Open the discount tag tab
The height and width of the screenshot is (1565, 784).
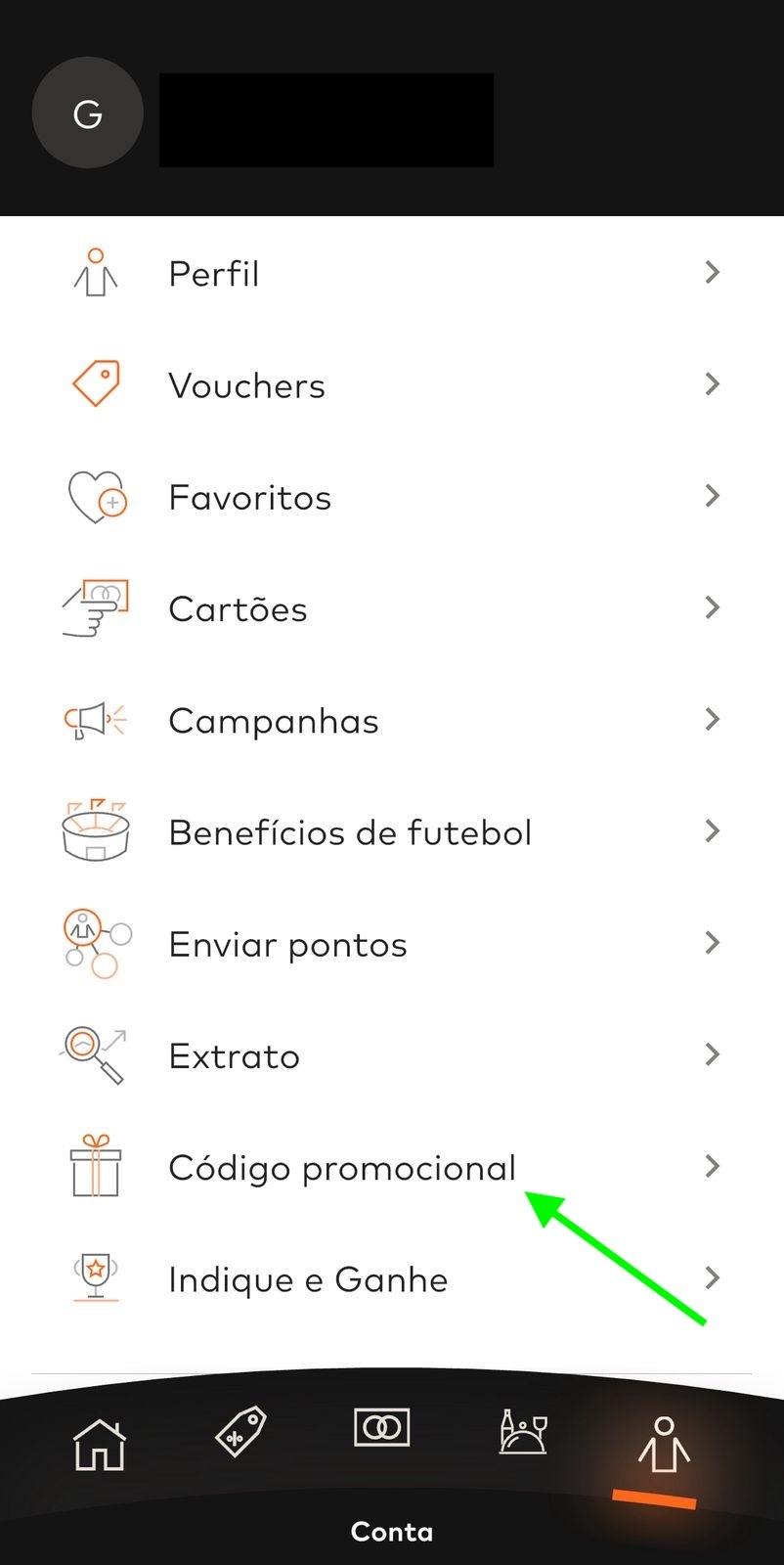coord(240,1432)
